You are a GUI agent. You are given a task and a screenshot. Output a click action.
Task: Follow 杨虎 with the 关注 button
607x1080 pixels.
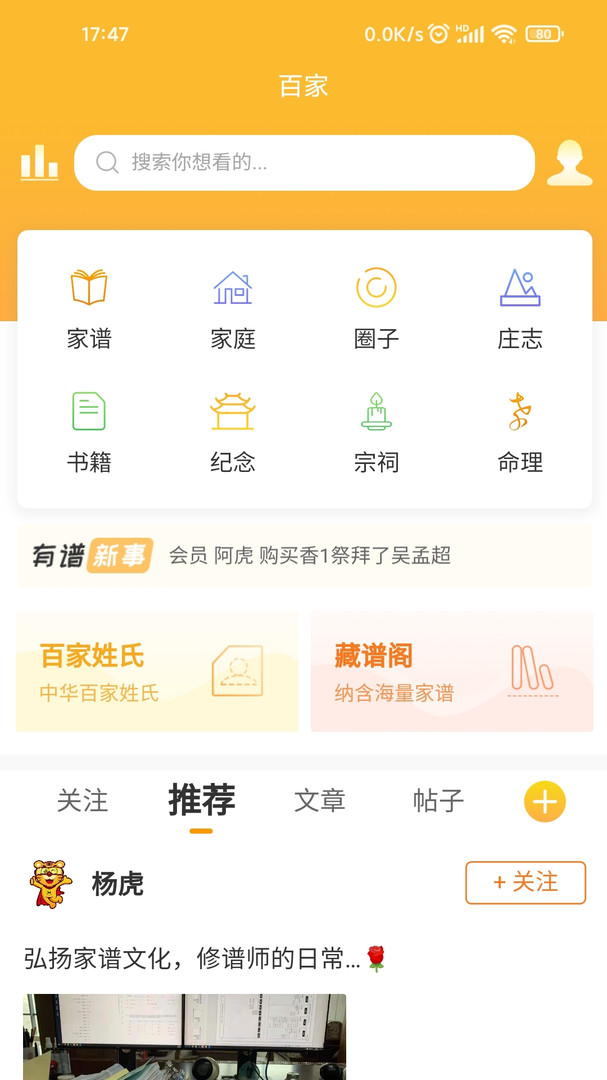pyautogui.click(x=525, y=882)
